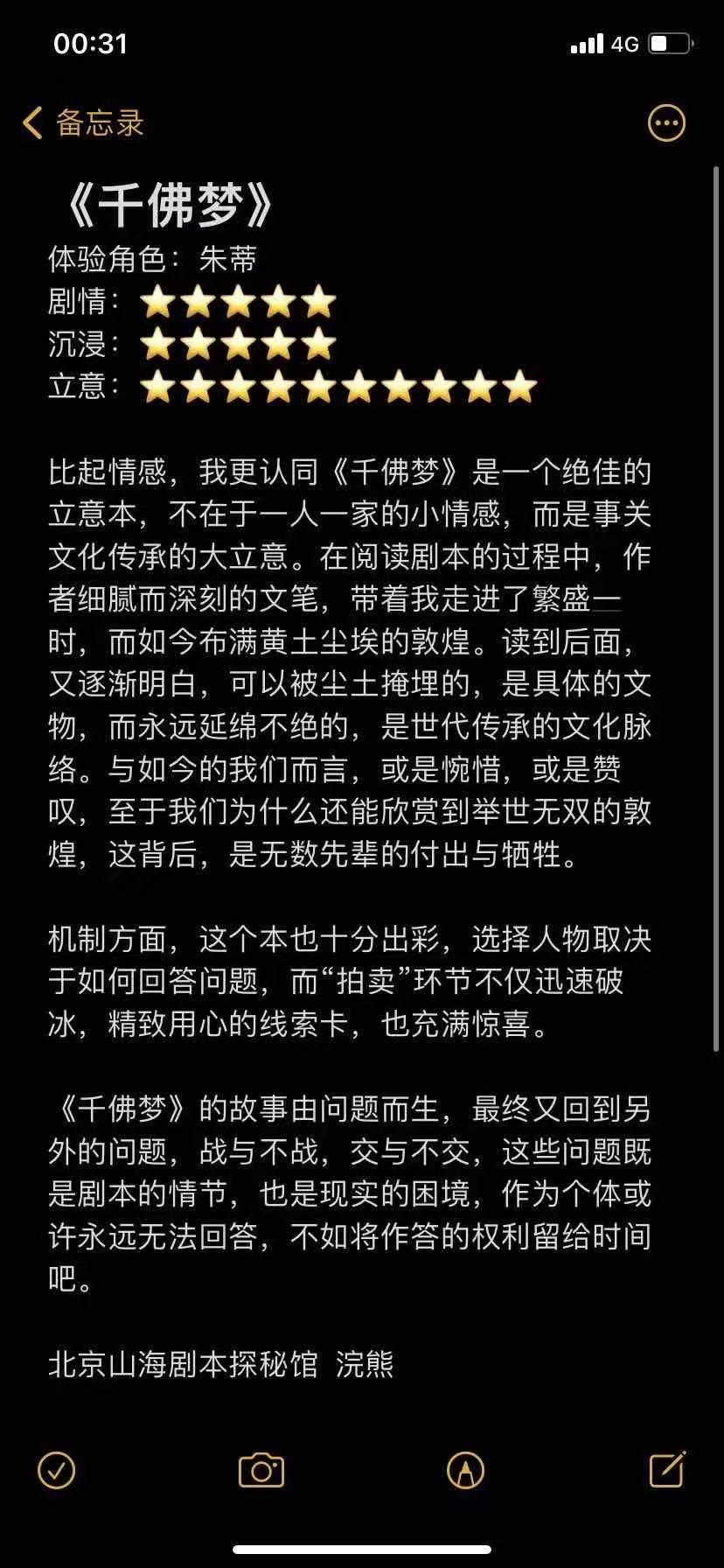The width and height of the screenshot is (724, 1568).
Task: Open the markup pen tool
Action: [465, 1470]
